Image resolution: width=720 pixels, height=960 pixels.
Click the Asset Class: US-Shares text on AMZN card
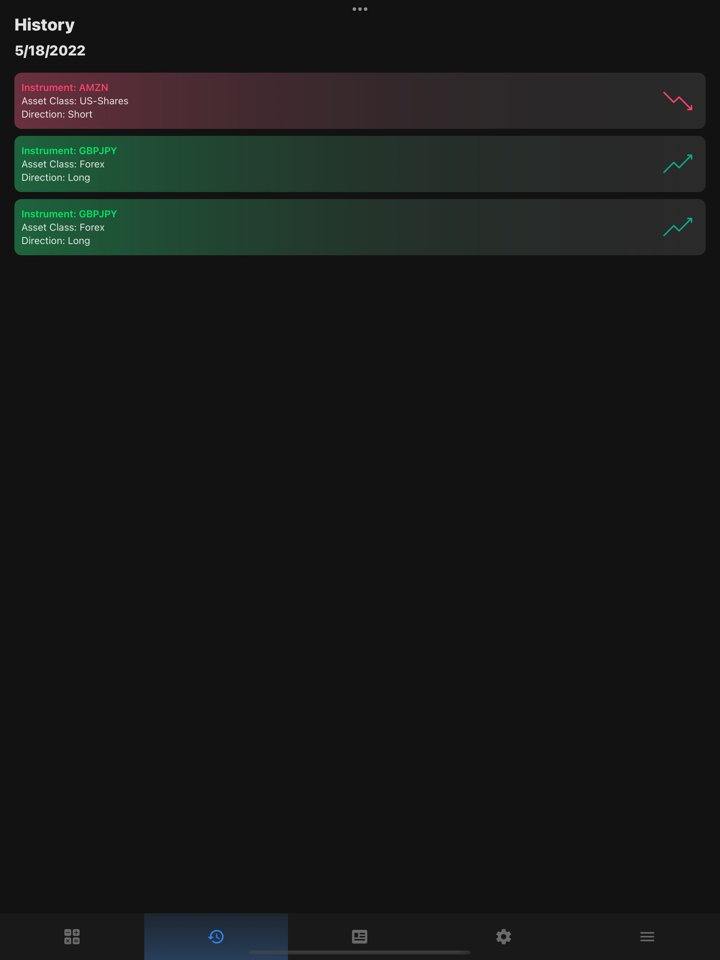click(x=75, y=100)
